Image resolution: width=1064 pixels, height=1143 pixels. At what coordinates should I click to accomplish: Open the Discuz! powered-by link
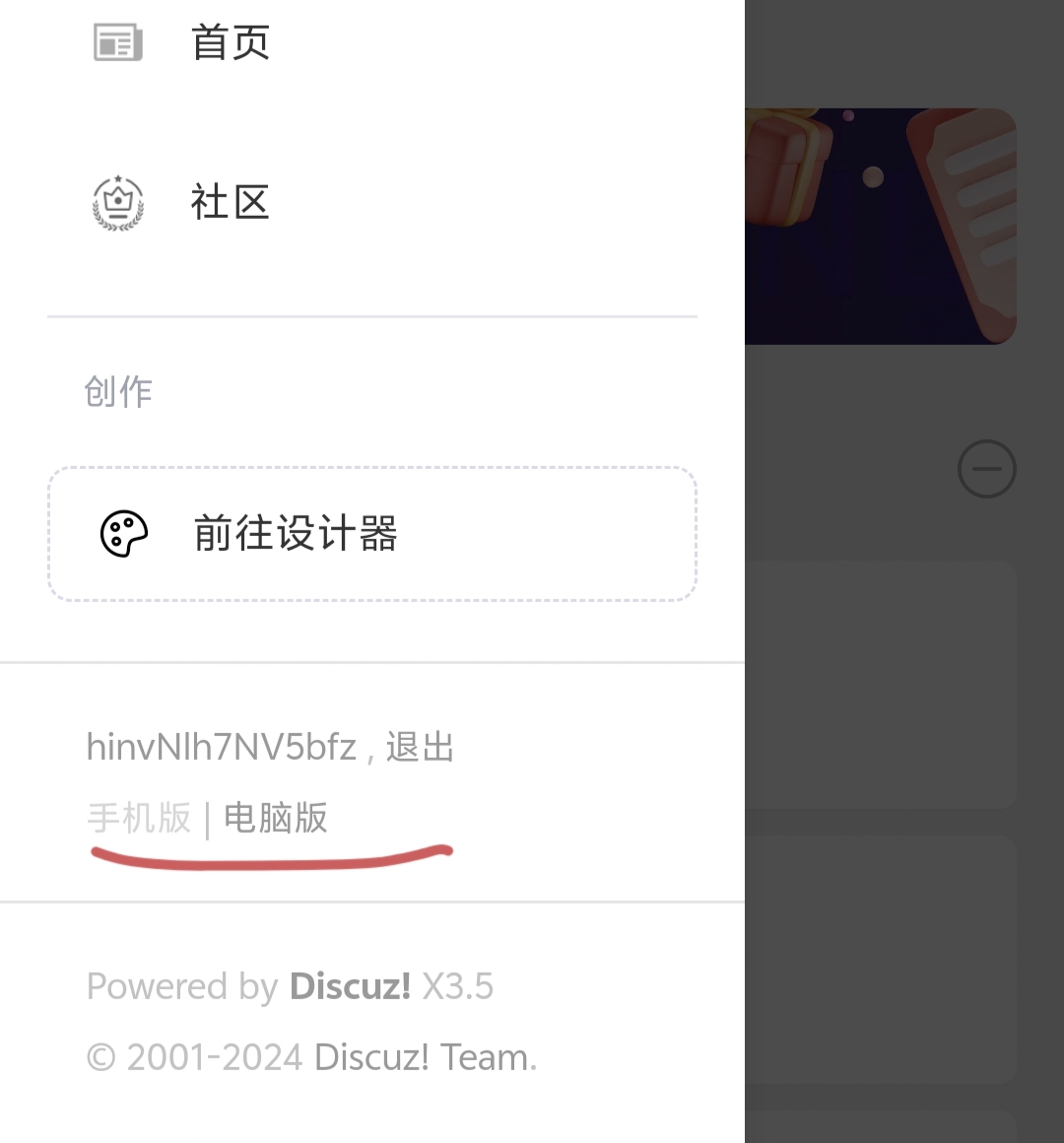pos(350,986)
